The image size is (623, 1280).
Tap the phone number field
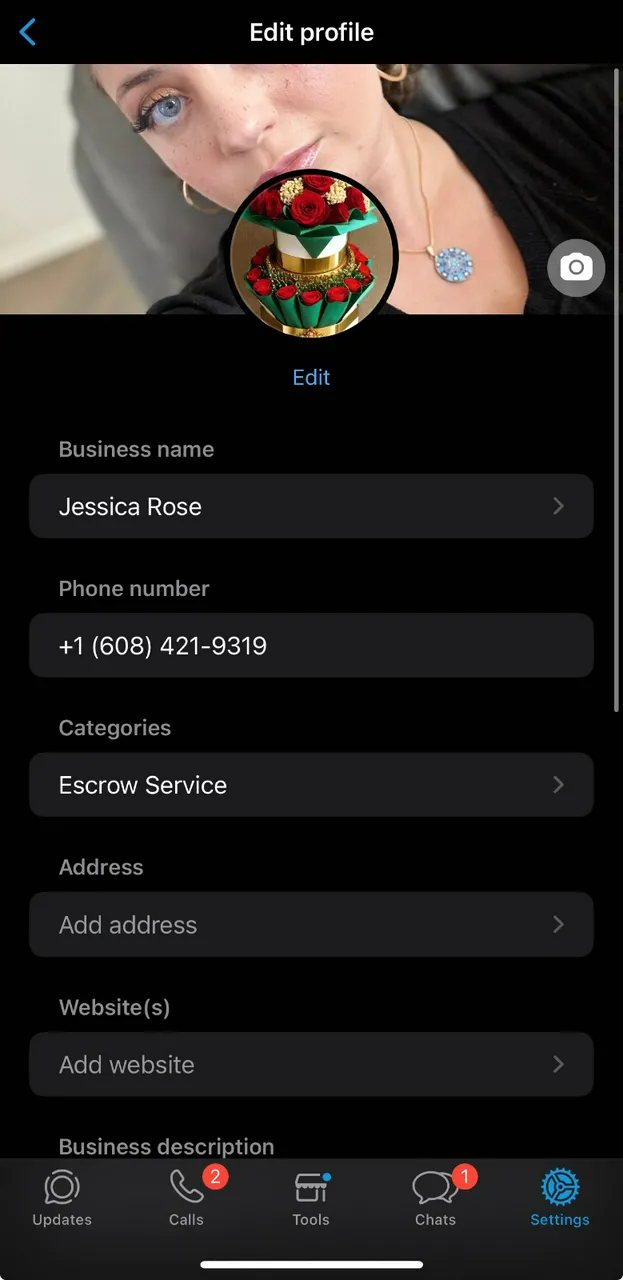[311, 646]
